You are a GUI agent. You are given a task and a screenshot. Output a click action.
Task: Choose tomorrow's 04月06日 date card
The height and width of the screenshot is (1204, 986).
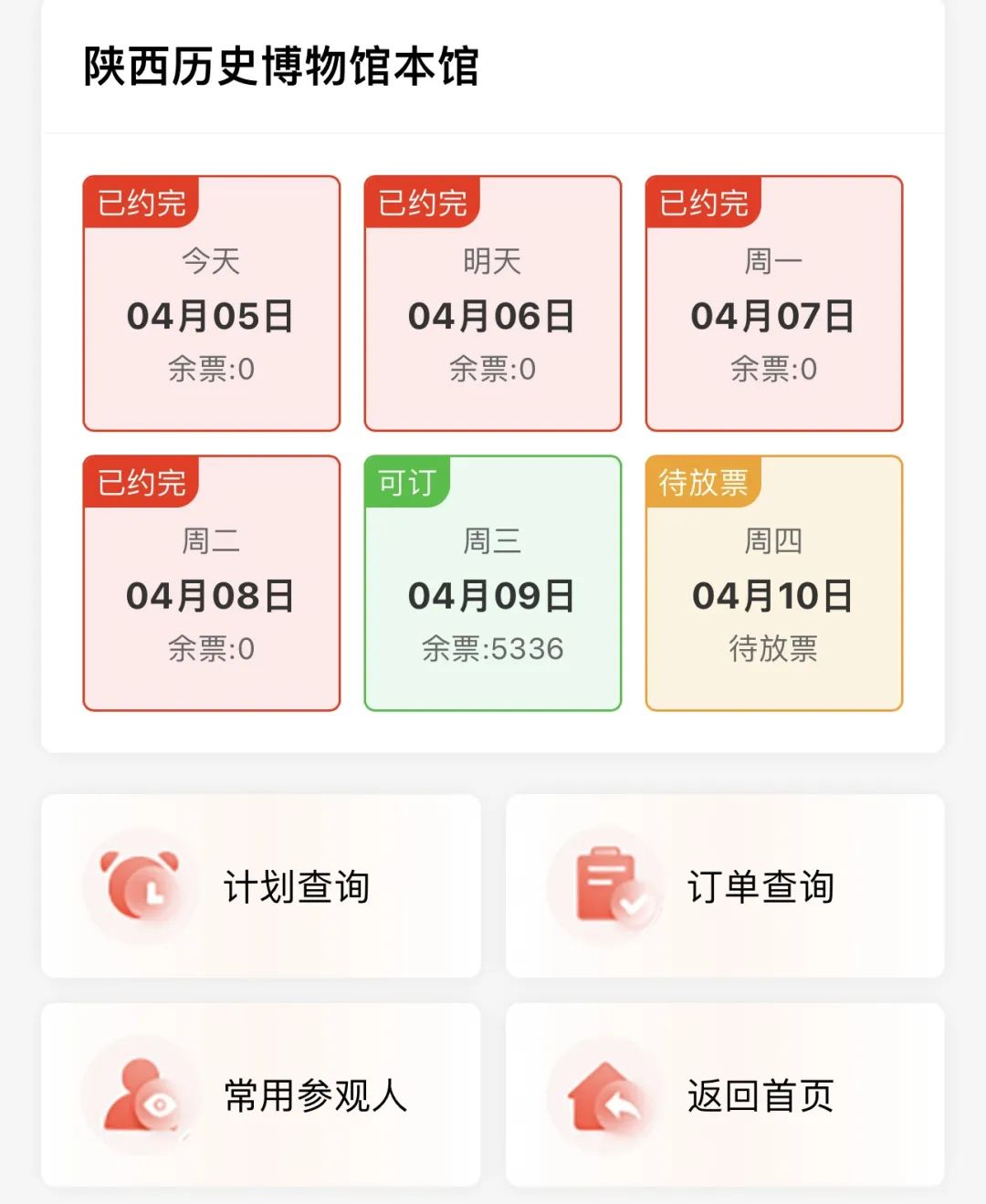(492, 303)
